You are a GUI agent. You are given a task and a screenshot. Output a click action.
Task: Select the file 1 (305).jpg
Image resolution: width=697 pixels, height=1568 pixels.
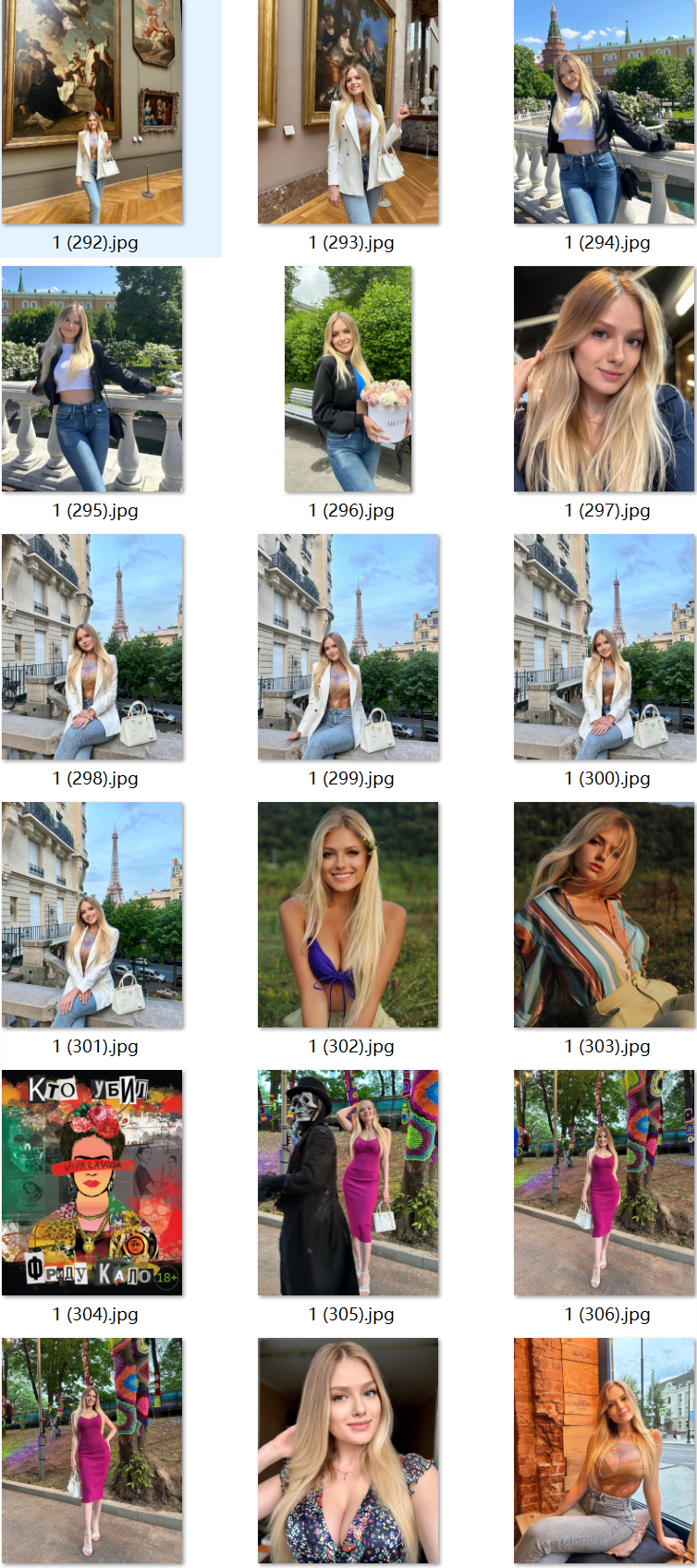[348, 1183]
